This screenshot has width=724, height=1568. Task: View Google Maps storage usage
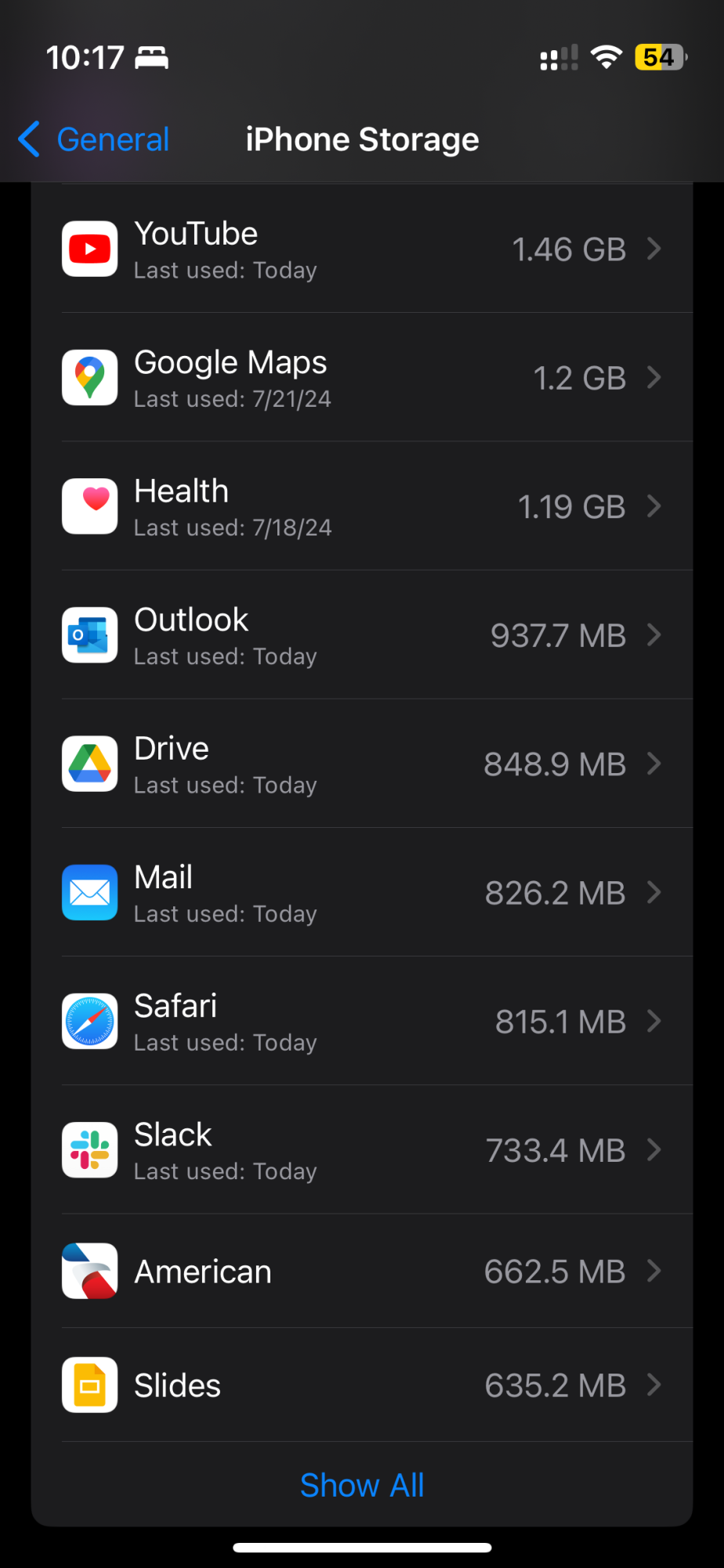(362, 378)
